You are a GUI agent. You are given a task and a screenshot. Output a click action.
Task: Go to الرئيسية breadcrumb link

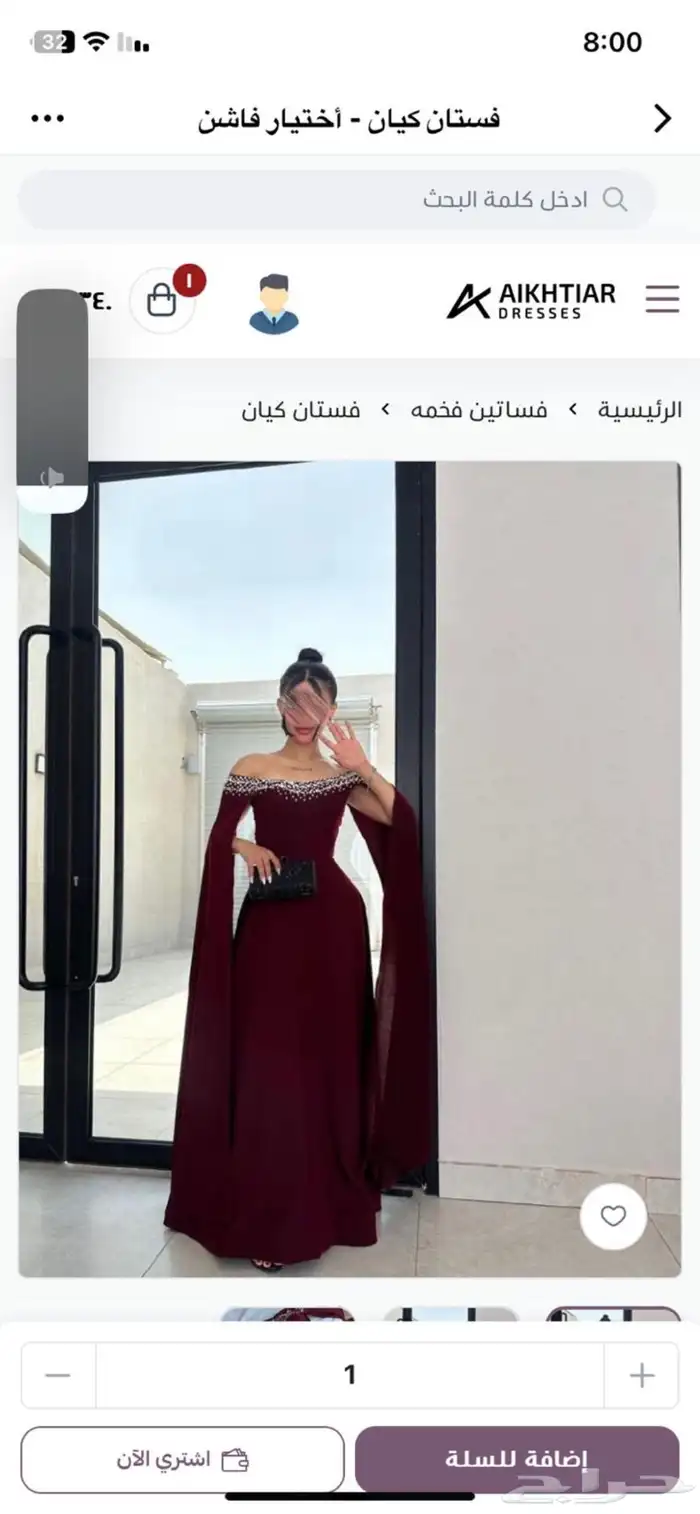(x=640, y=410)
